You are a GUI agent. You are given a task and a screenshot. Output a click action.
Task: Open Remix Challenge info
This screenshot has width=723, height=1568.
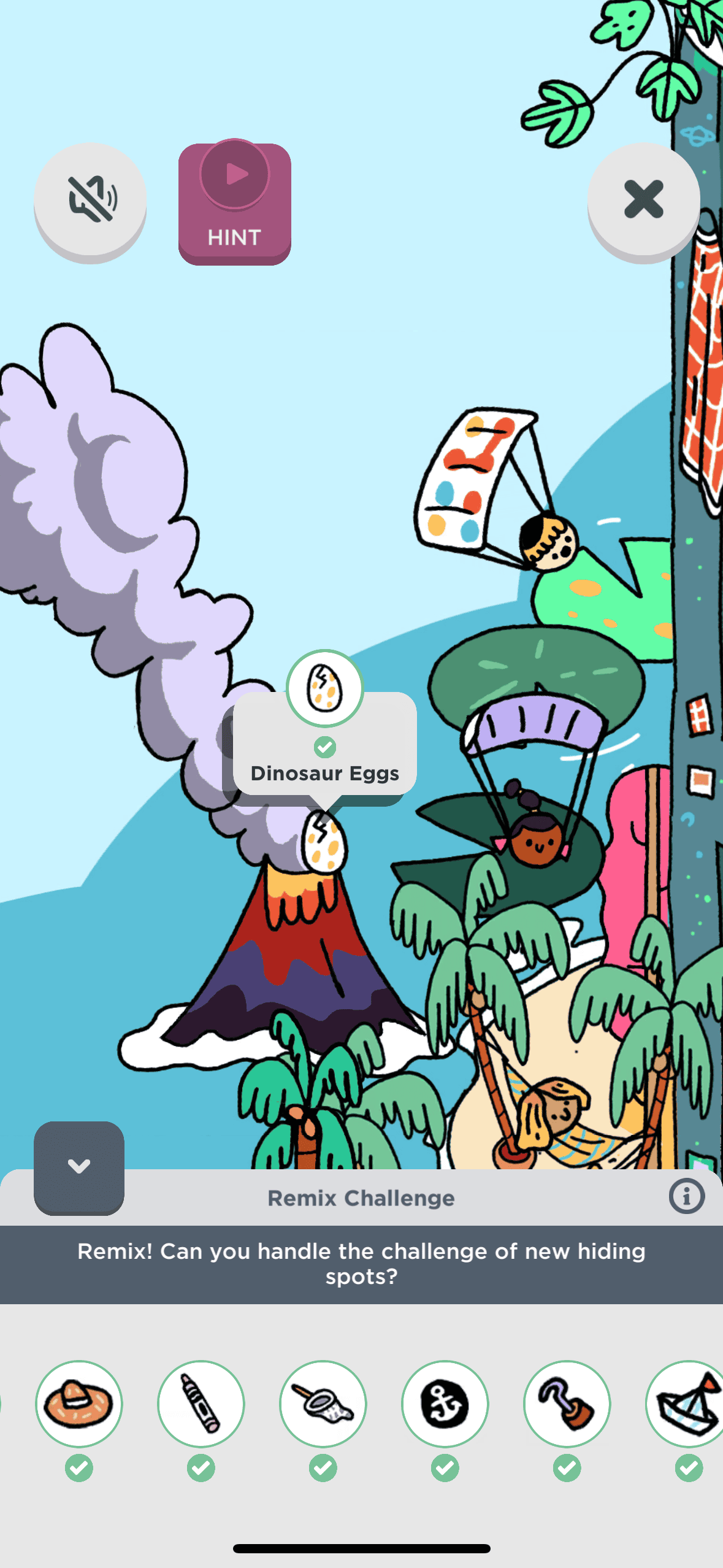pyautogui.click(x=686, y=1196)
